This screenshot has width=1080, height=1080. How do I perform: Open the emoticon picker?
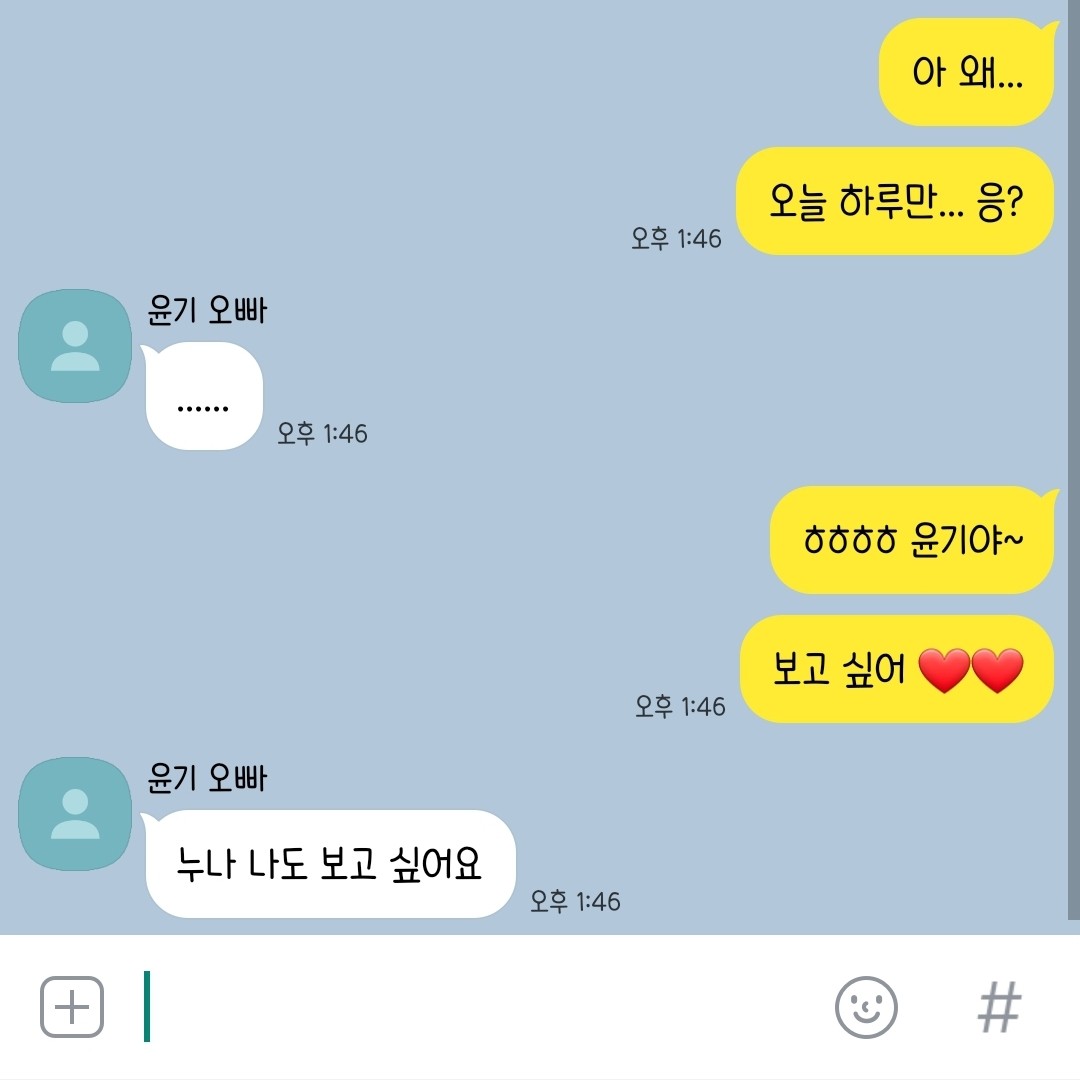[866, 1007]
